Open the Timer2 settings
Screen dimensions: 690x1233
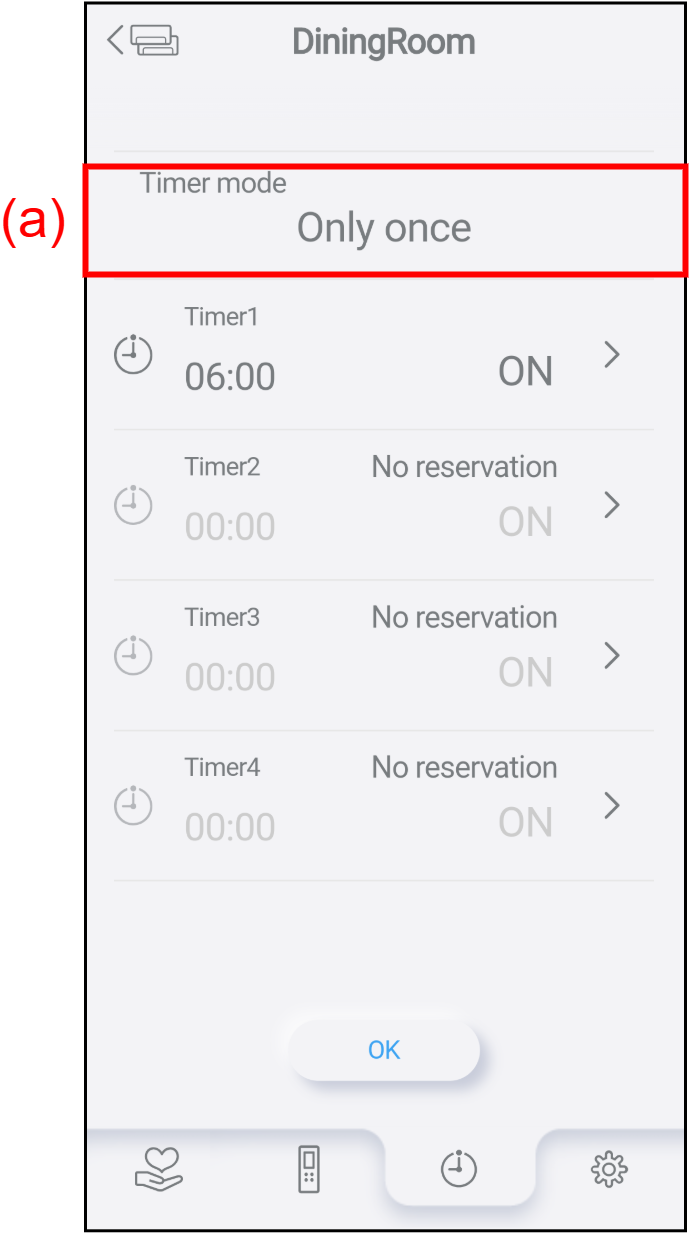[383, 505]
